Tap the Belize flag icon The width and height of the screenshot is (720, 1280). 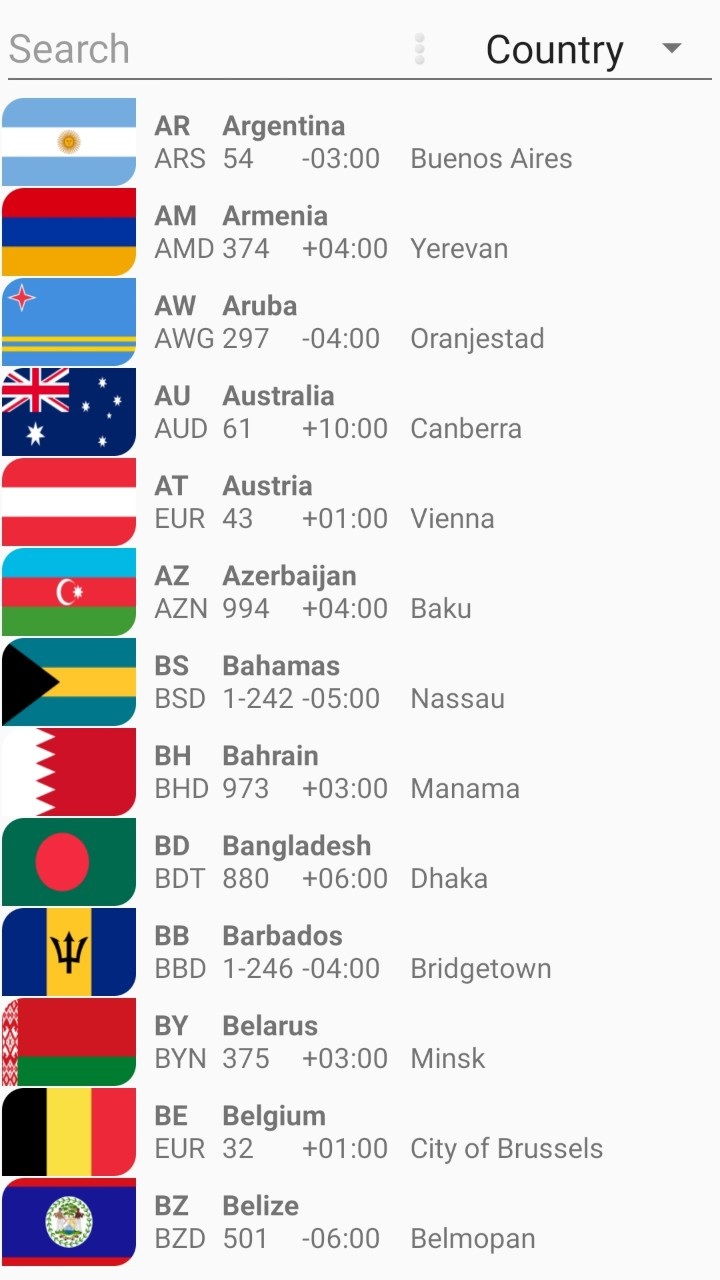[x=68, y=1220]
